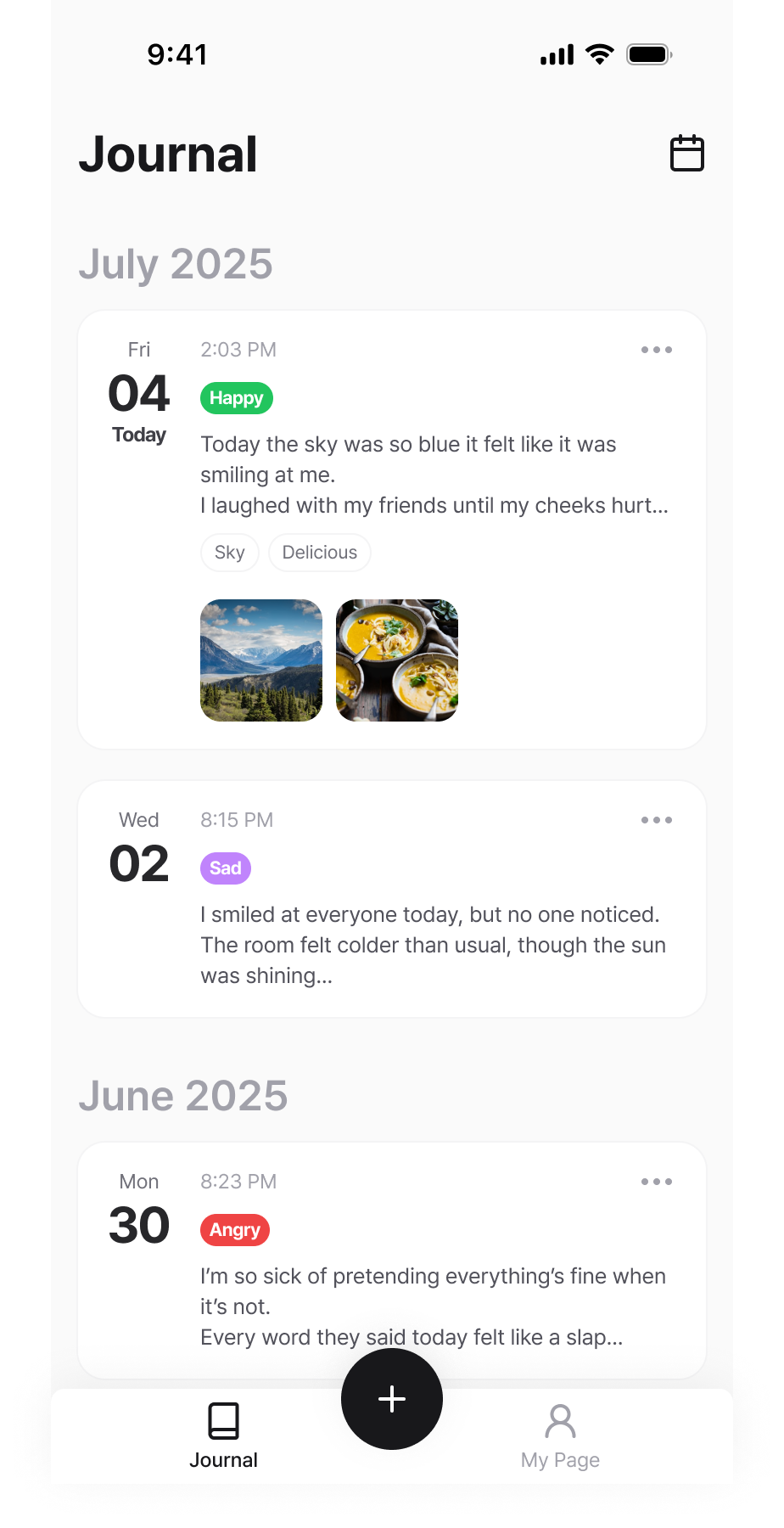
Task: Select the Journal tab
Action: tap(223, 1436)
